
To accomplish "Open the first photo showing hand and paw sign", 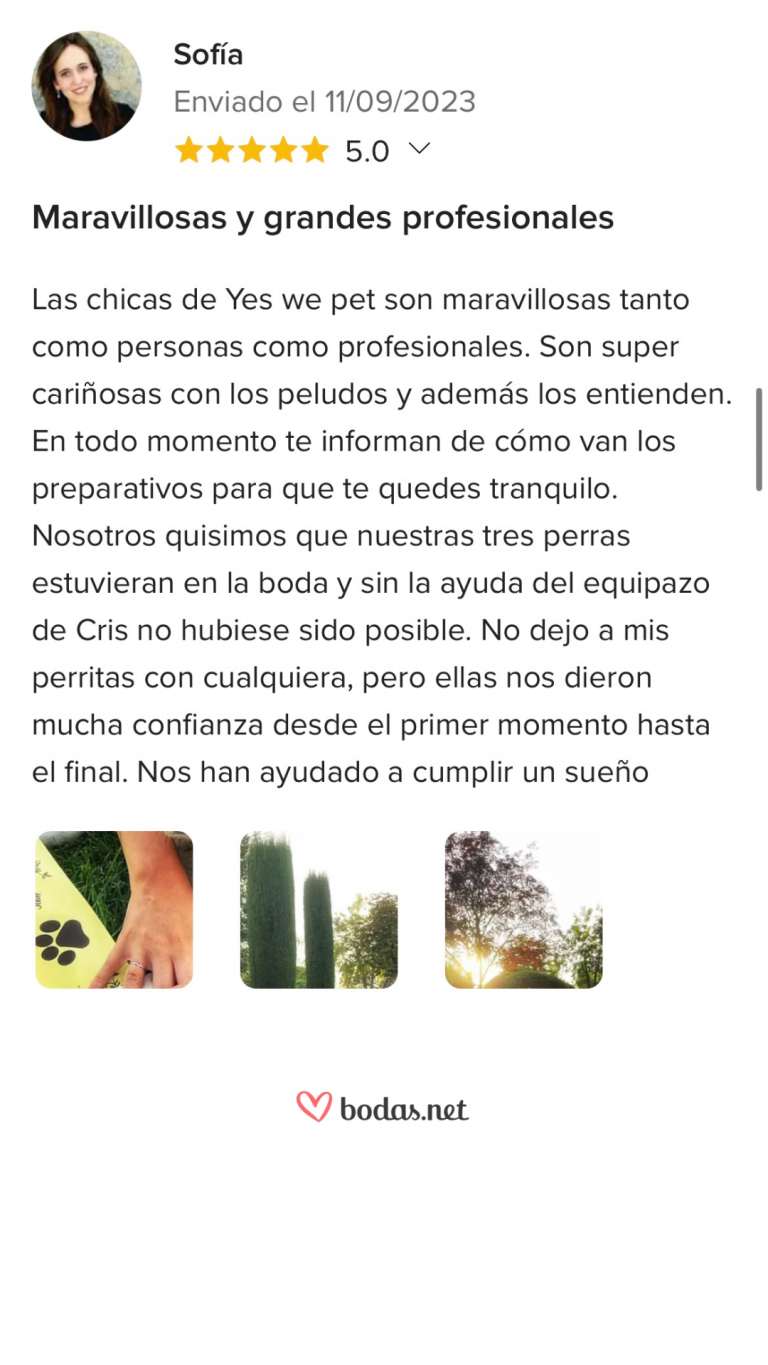I will pos(113,909).
